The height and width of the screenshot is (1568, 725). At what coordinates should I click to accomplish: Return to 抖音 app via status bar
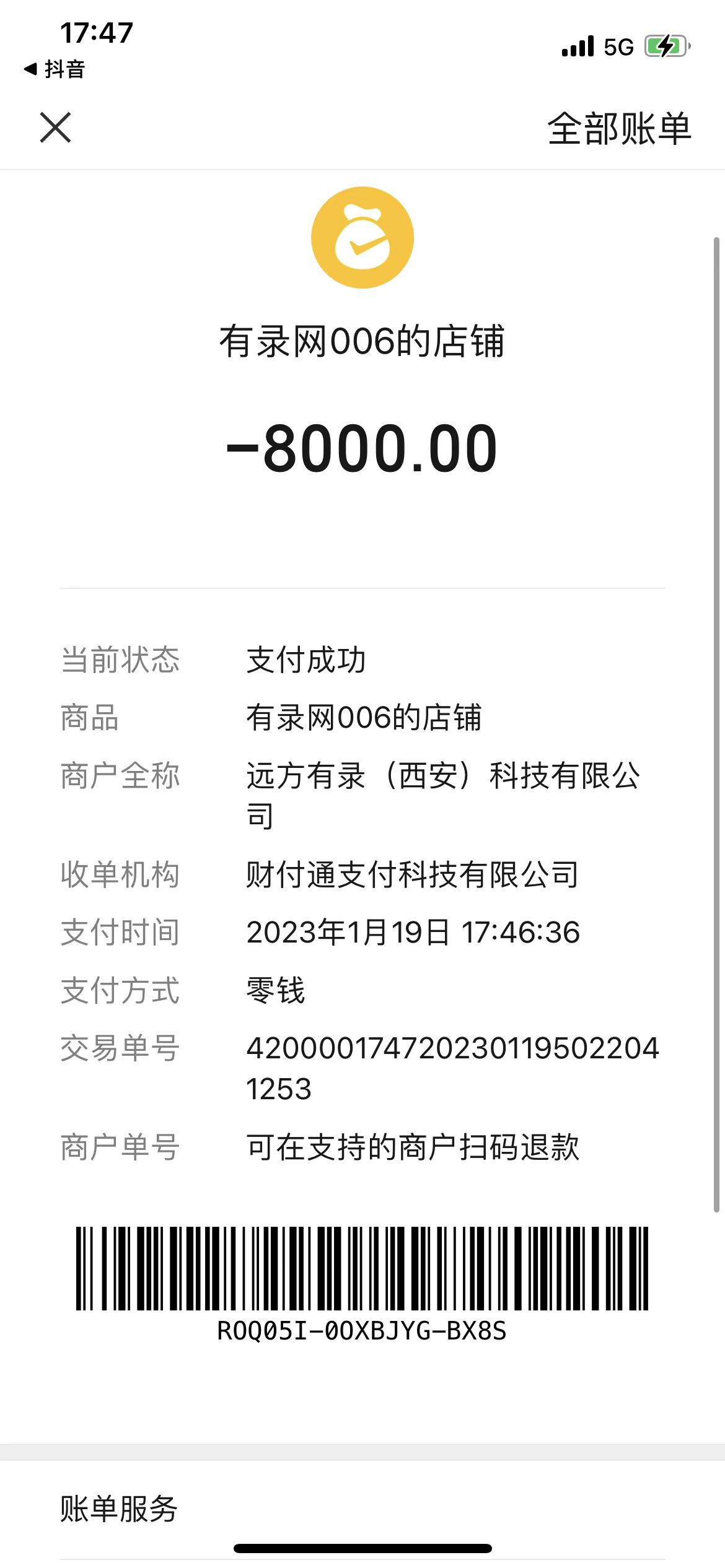55,69
